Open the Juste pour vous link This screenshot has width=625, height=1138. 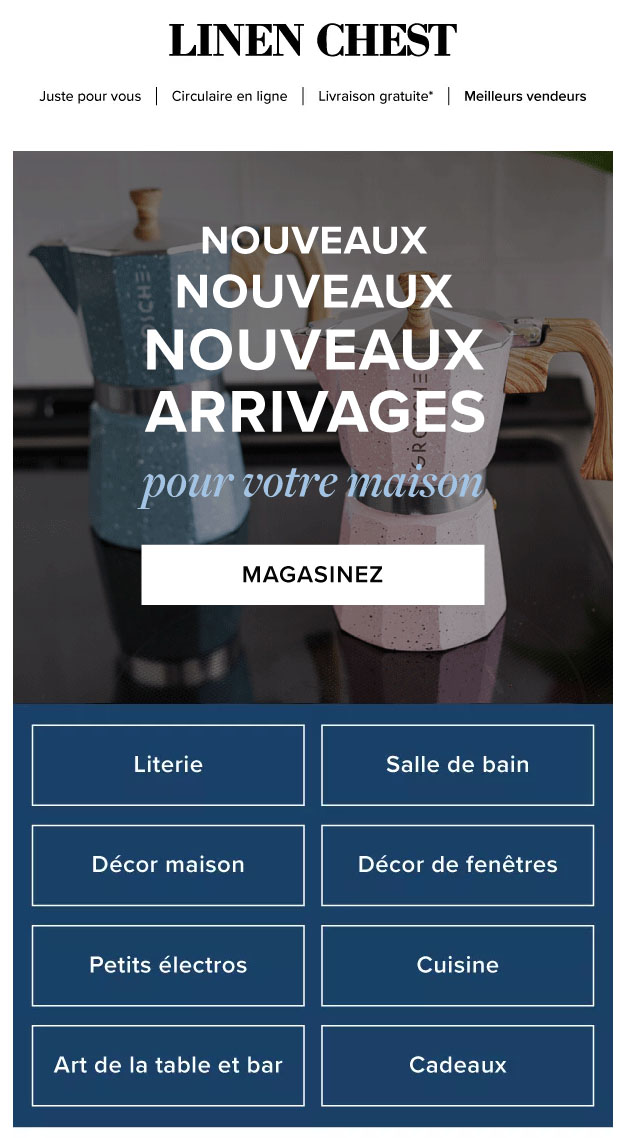[90, 97]
